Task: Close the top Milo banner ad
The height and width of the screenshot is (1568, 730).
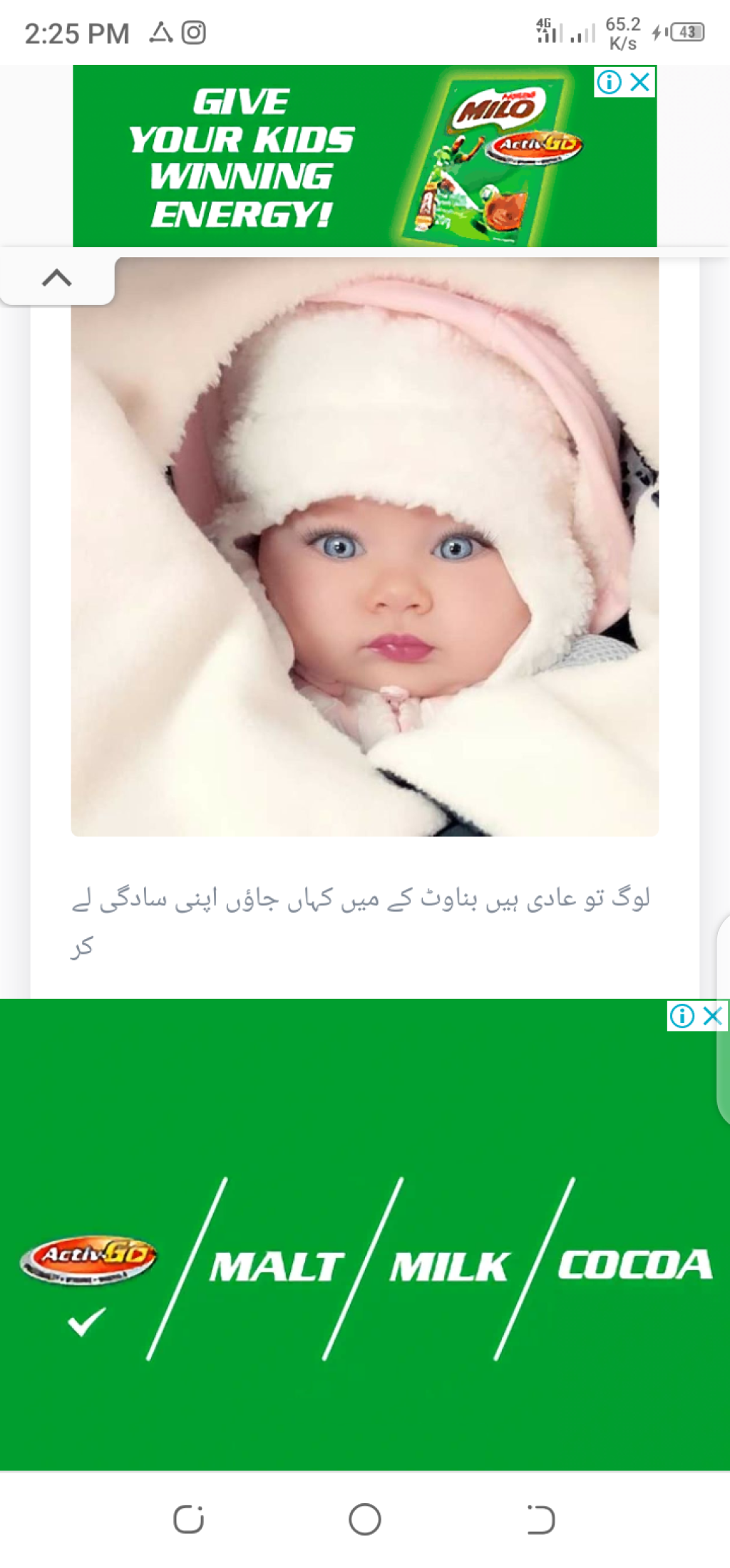Action: (x=641, y=82)
